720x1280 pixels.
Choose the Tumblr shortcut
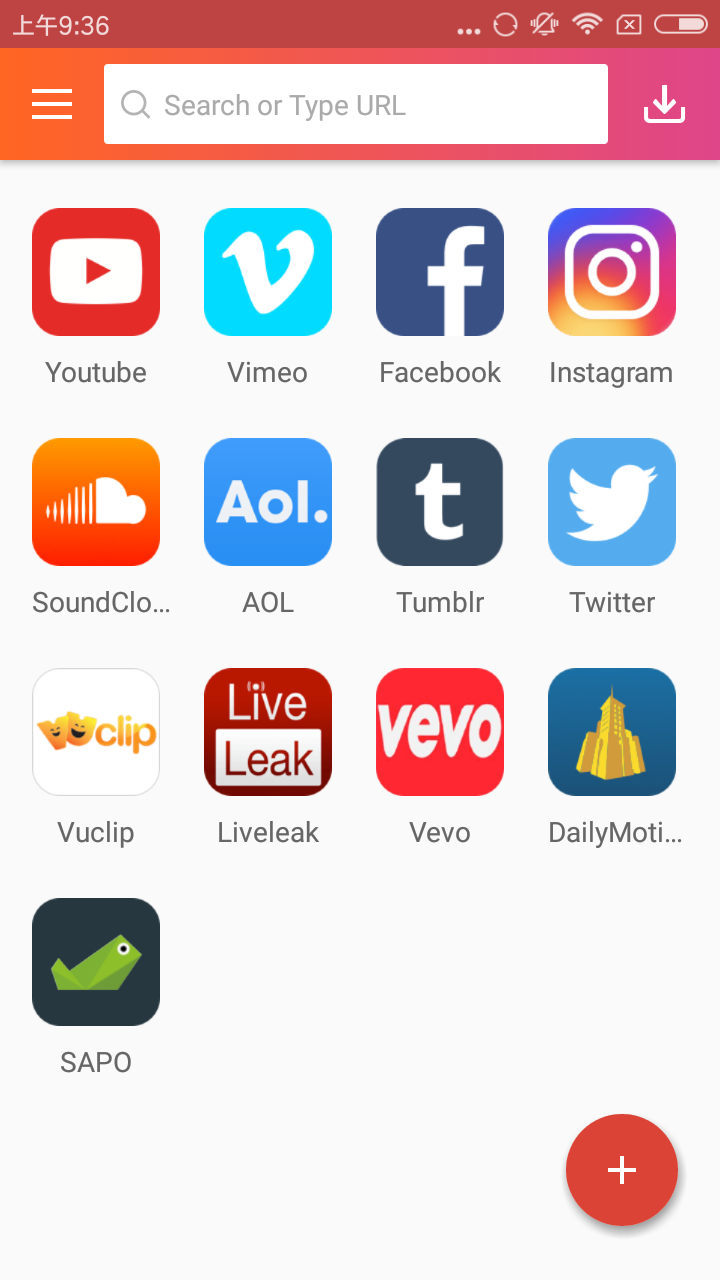point(440,502)
